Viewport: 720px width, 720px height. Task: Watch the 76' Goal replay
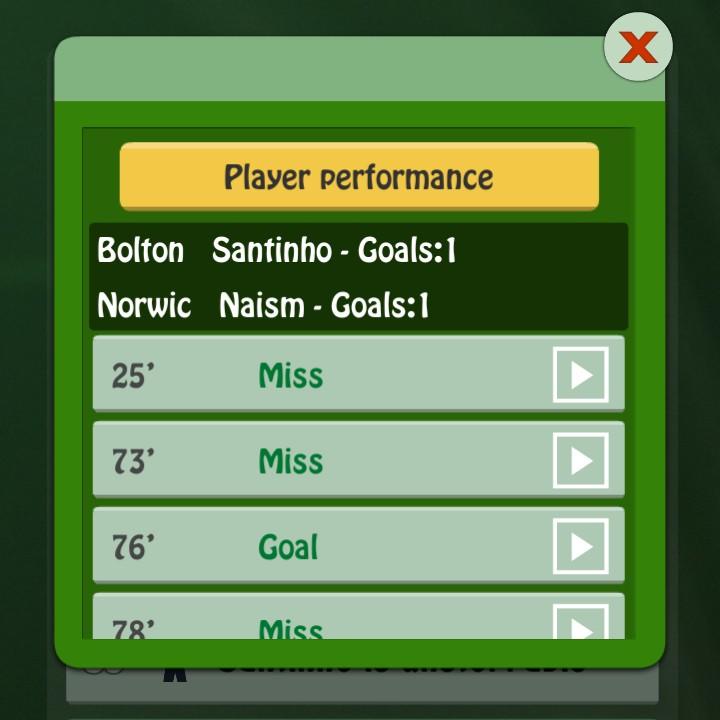[580, 547]
